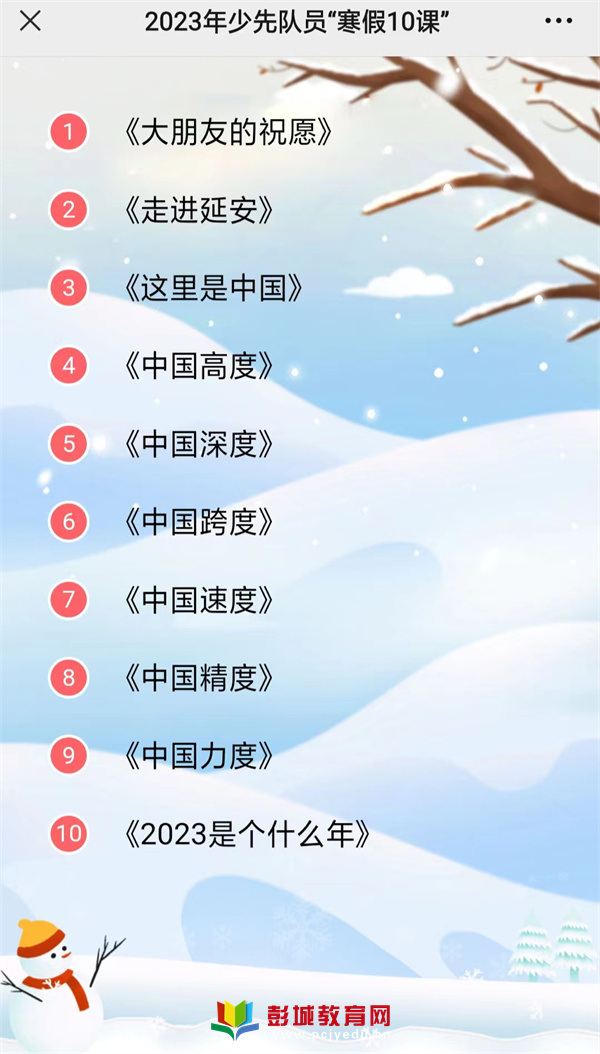Open lesson 3 《这里是中国》
Screen dimensions: 600x1054
point(212,288)
